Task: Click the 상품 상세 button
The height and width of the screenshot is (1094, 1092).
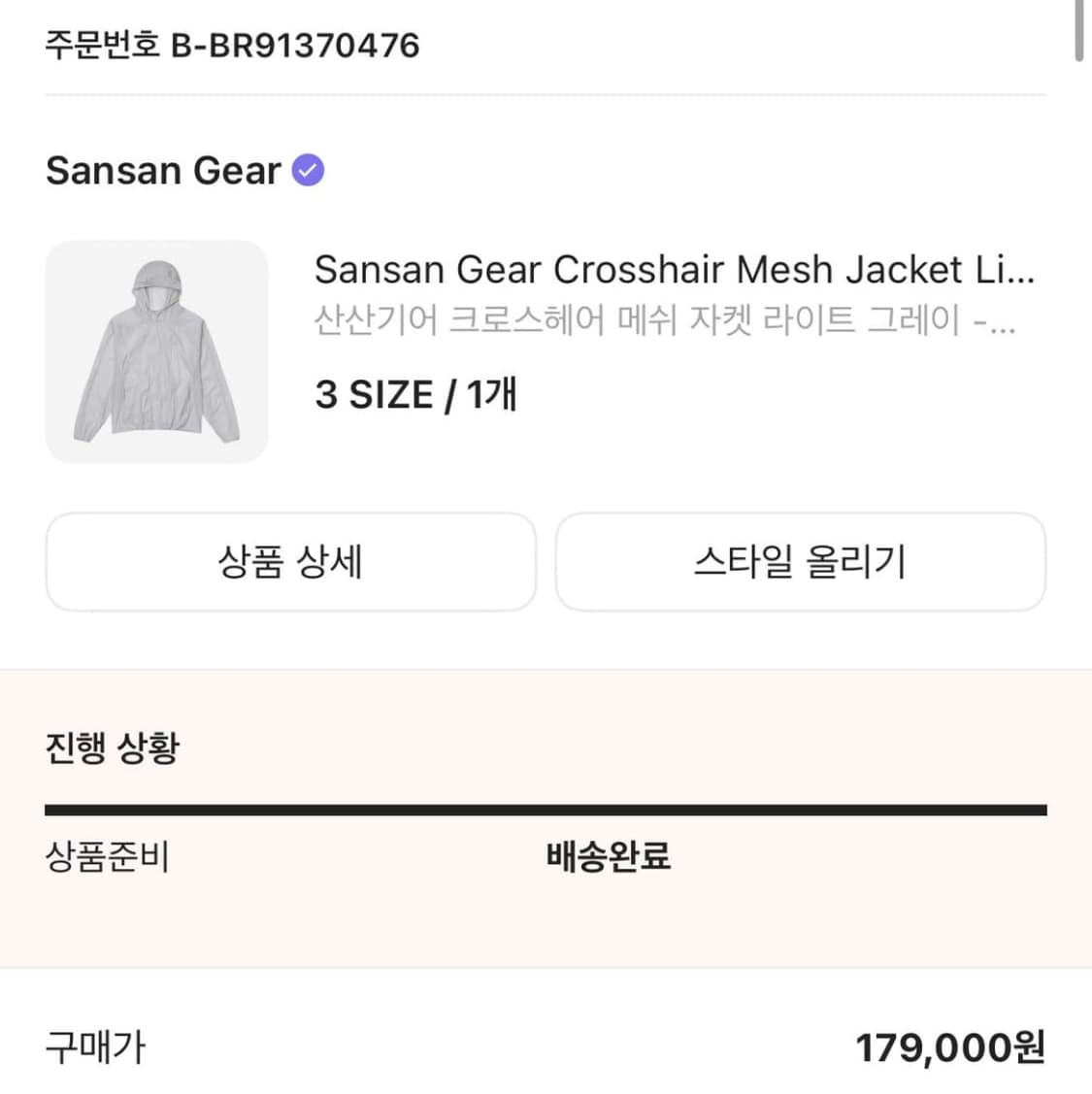Action: [290, 563]
